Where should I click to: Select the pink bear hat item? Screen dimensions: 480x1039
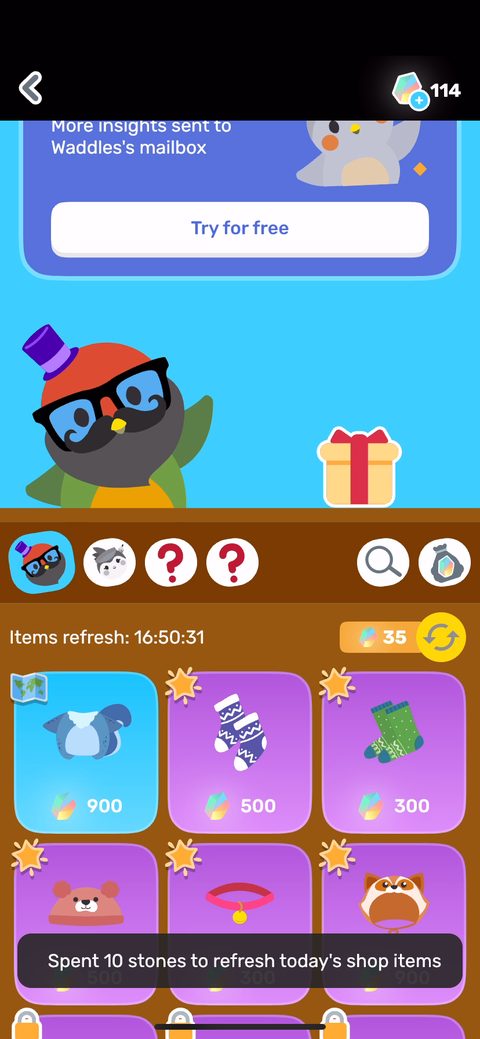[86, 922]
